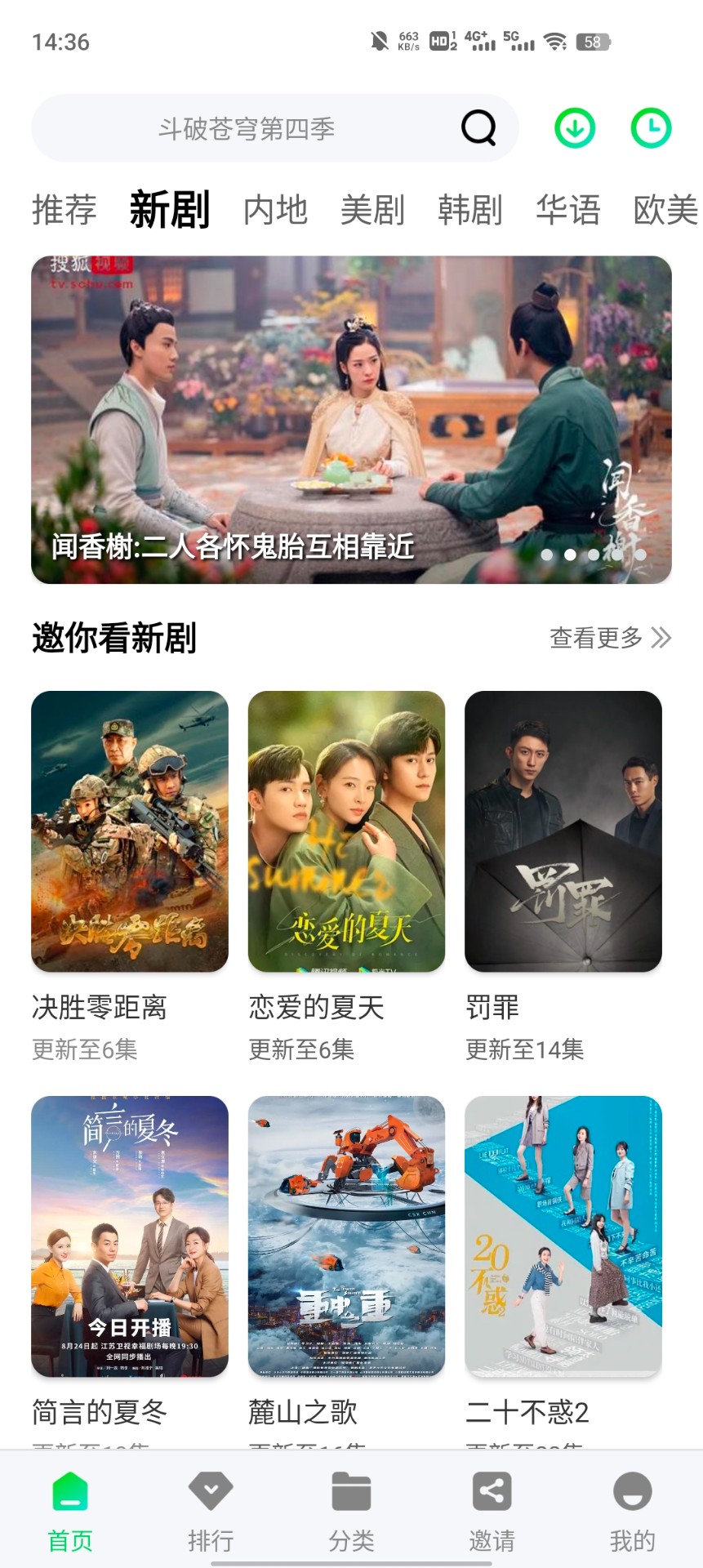Tap the 首页 home icon
Image resolution: width=703 pixels, height=1568 pixels.
click(69, 1492)
